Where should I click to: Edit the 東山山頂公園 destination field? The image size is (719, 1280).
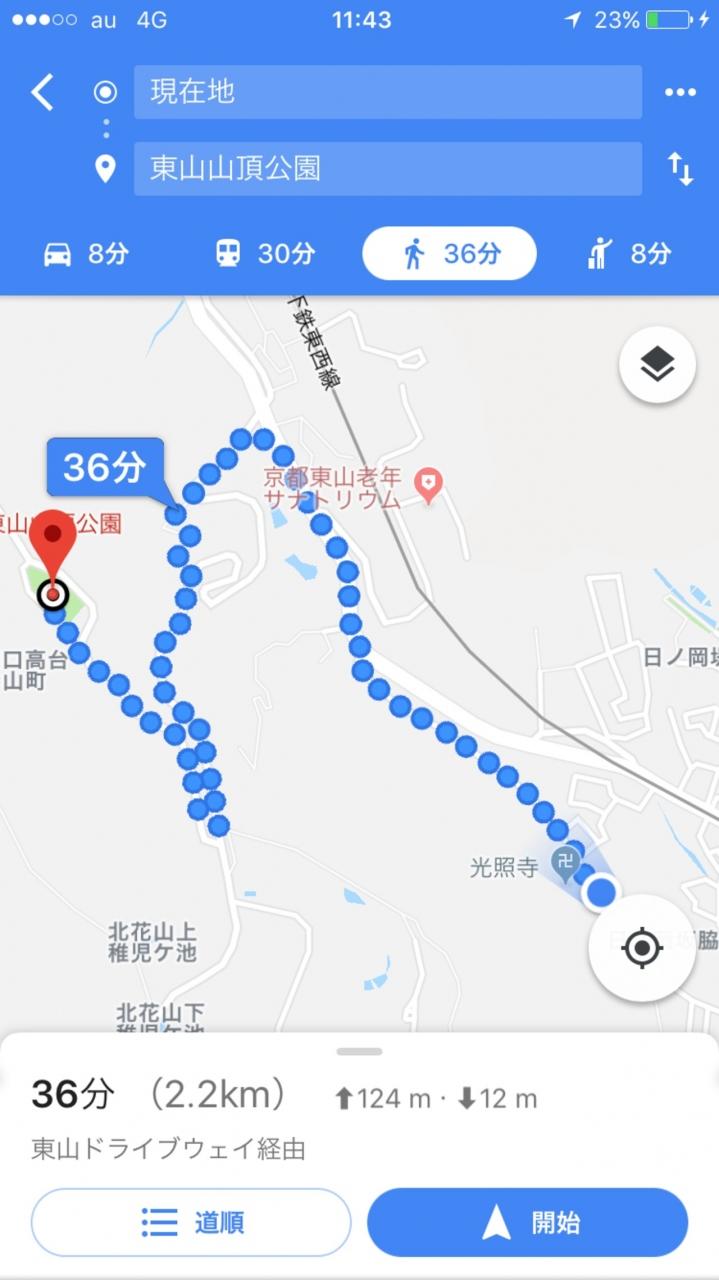click(388, 168)
